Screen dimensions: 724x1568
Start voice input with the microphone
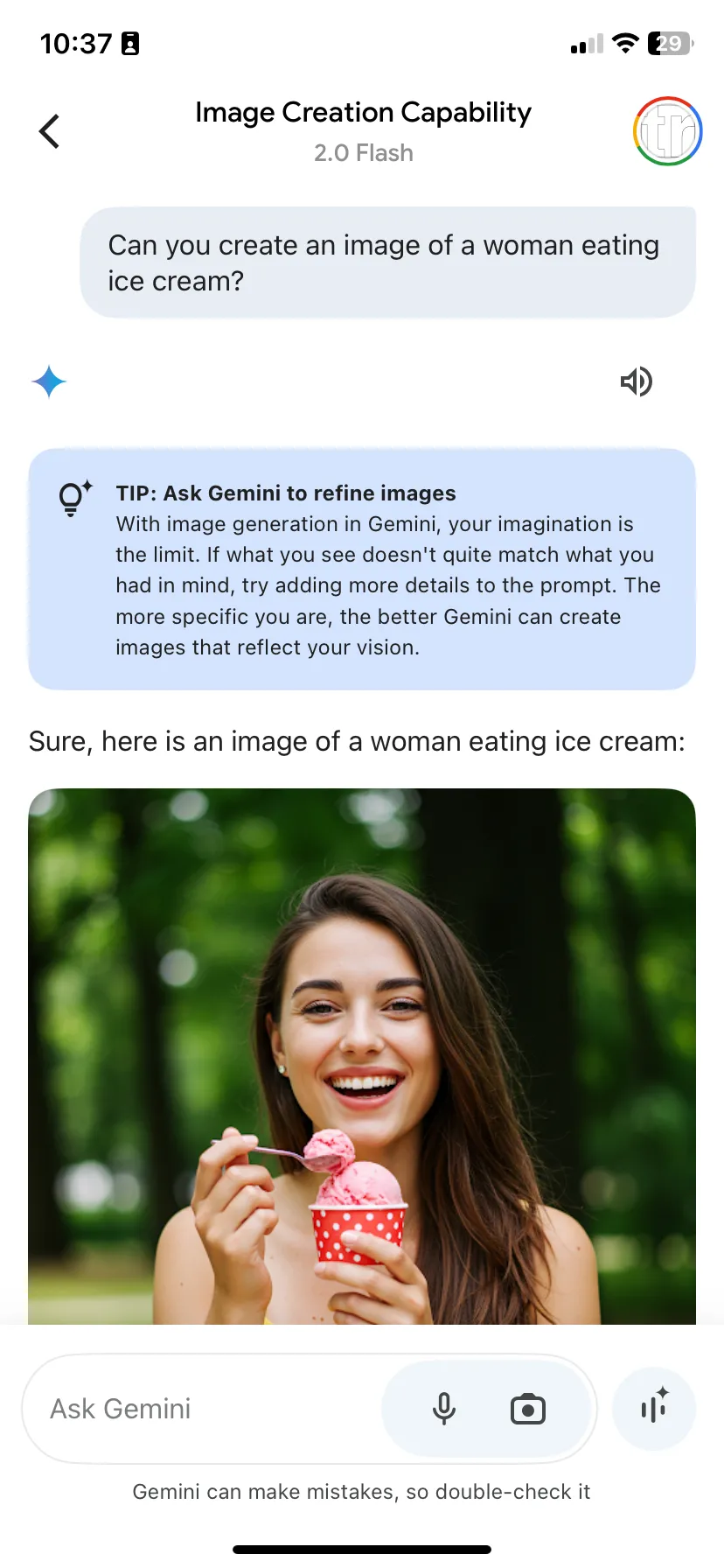(444, 1409)
